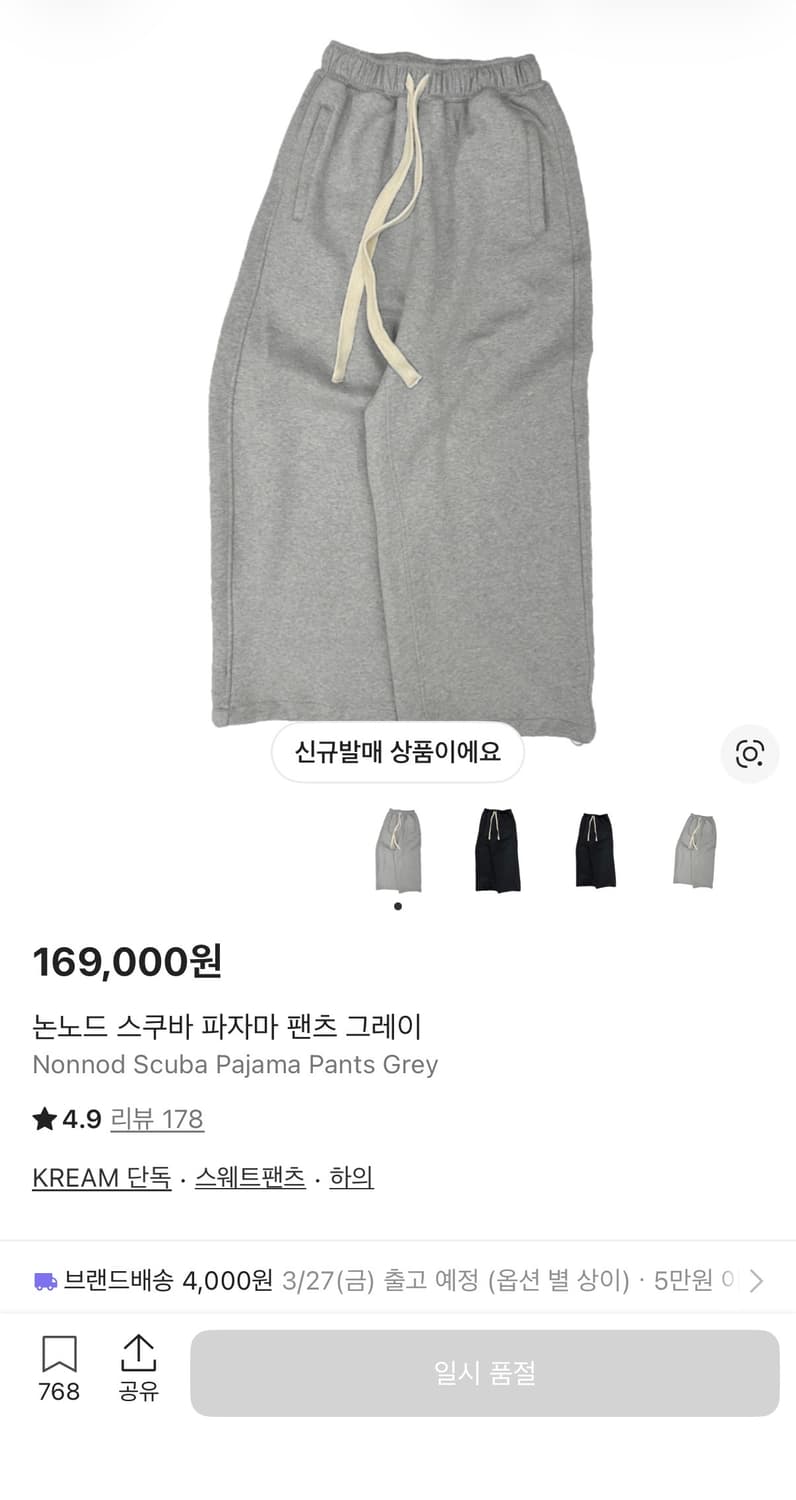Viewport: 796px width, 1500px height.
Task: Click the 신규발매 상품이에요 bubble
Action: point(398,753)
